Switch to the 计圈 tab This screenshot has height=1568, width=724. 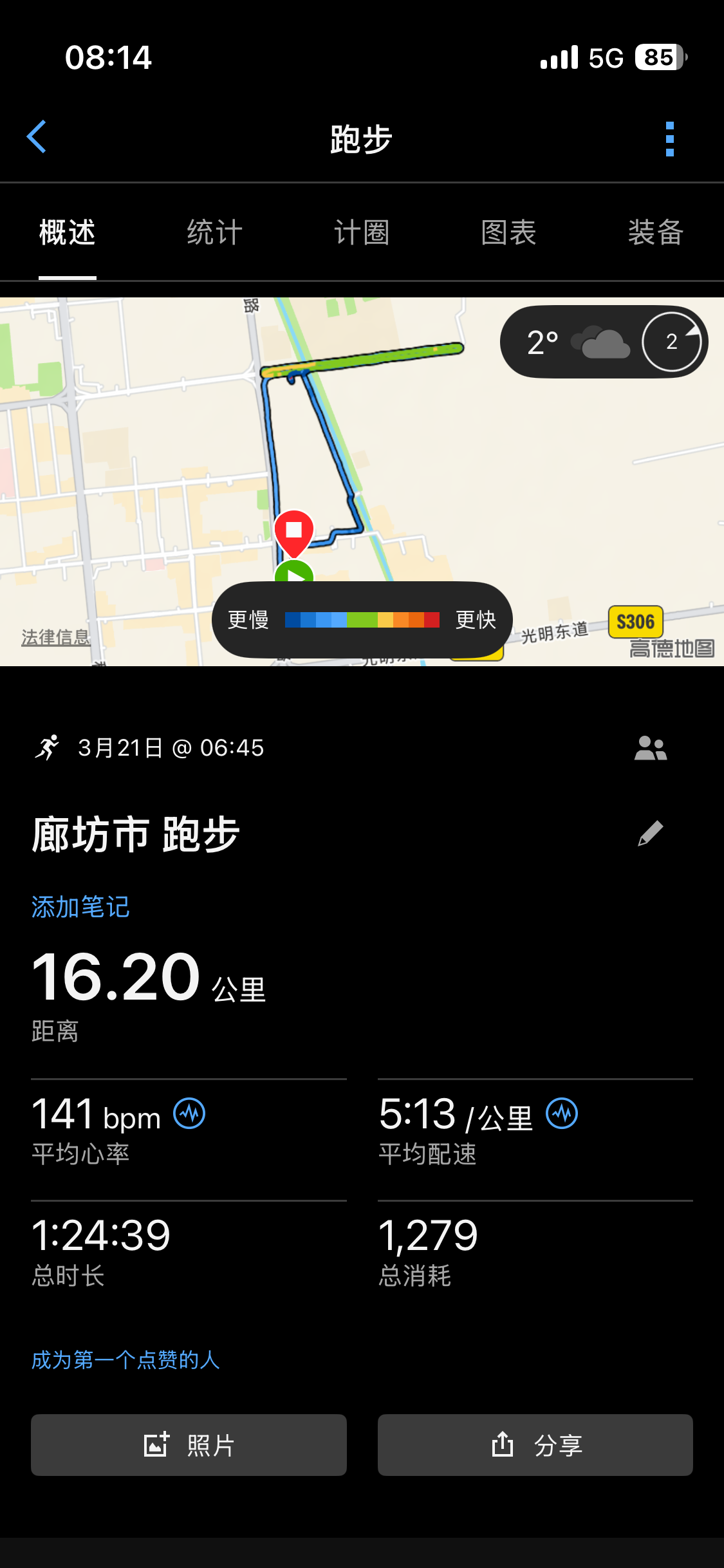click(362, 232)
